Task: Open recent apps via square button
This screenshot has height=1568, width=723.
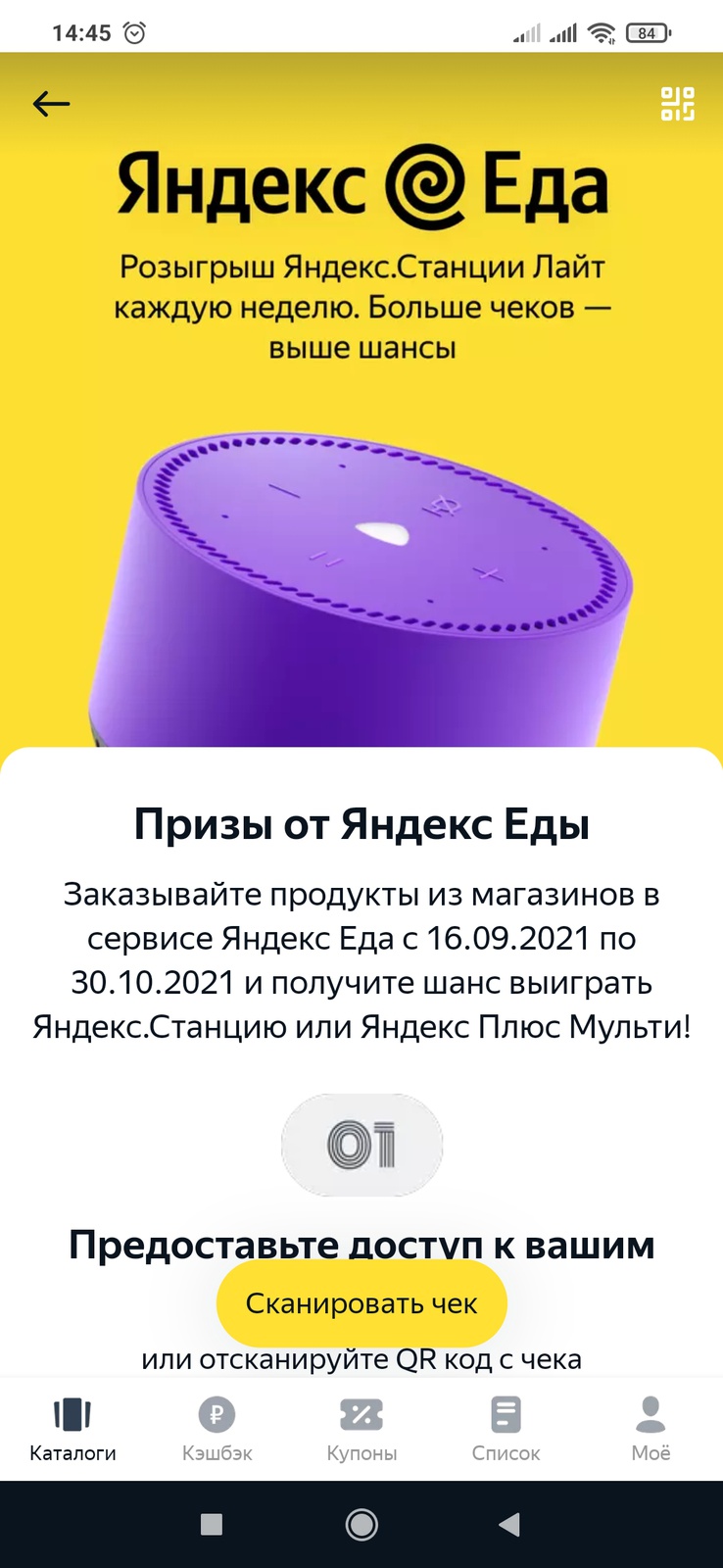Action: [x=212, y=1524]
